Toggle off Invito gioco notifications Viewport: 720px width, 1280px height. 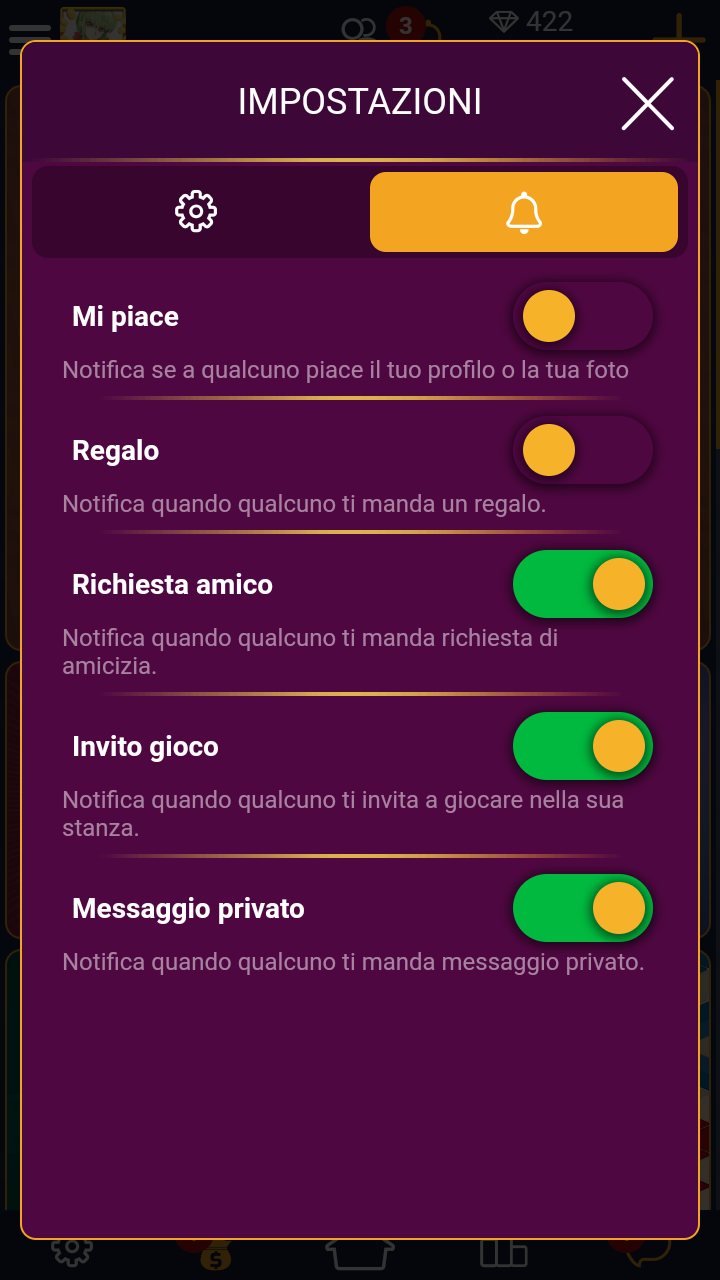coord(583,746)
